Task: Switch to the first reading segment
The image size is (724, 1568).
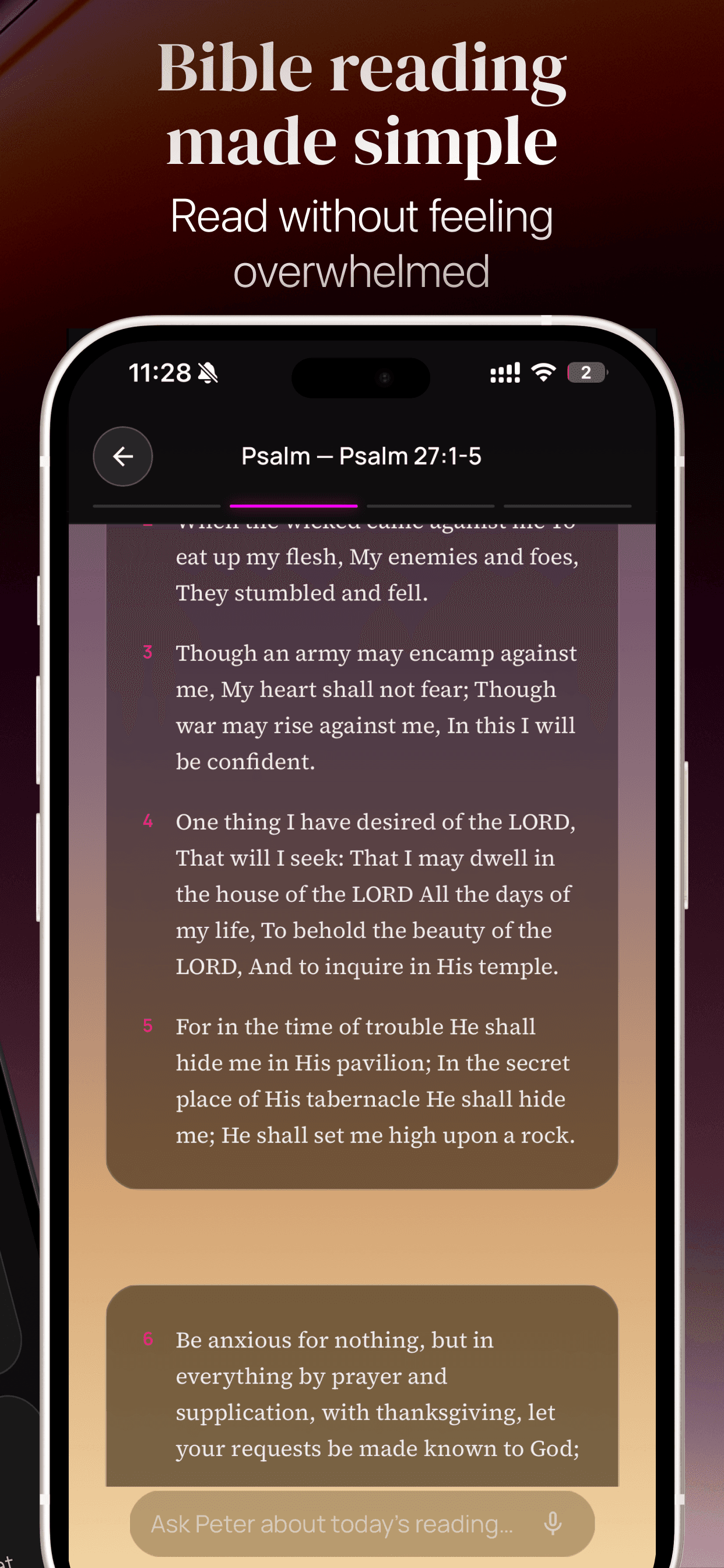Action: point(158,506)
